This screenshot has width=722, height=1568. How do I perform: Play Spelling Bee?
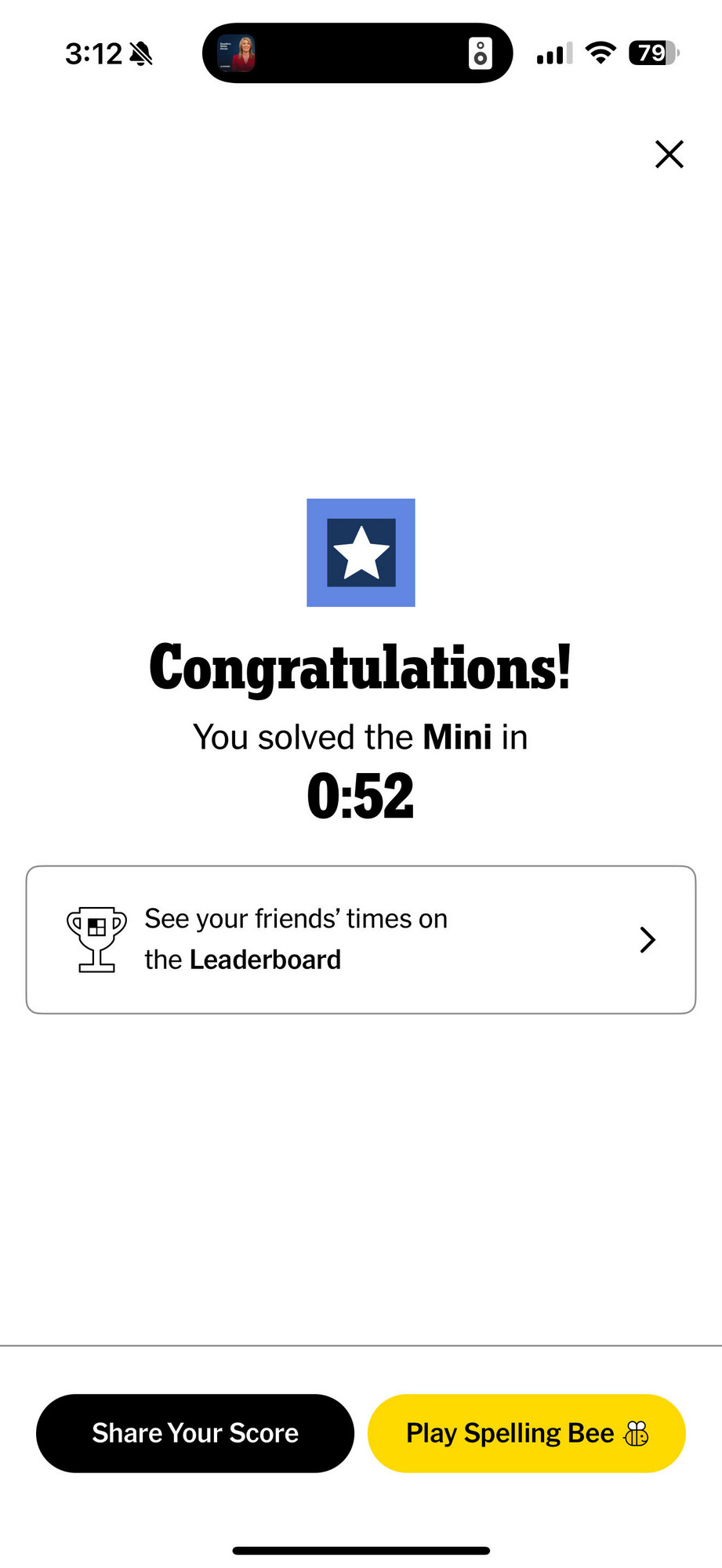[527, 1433]
